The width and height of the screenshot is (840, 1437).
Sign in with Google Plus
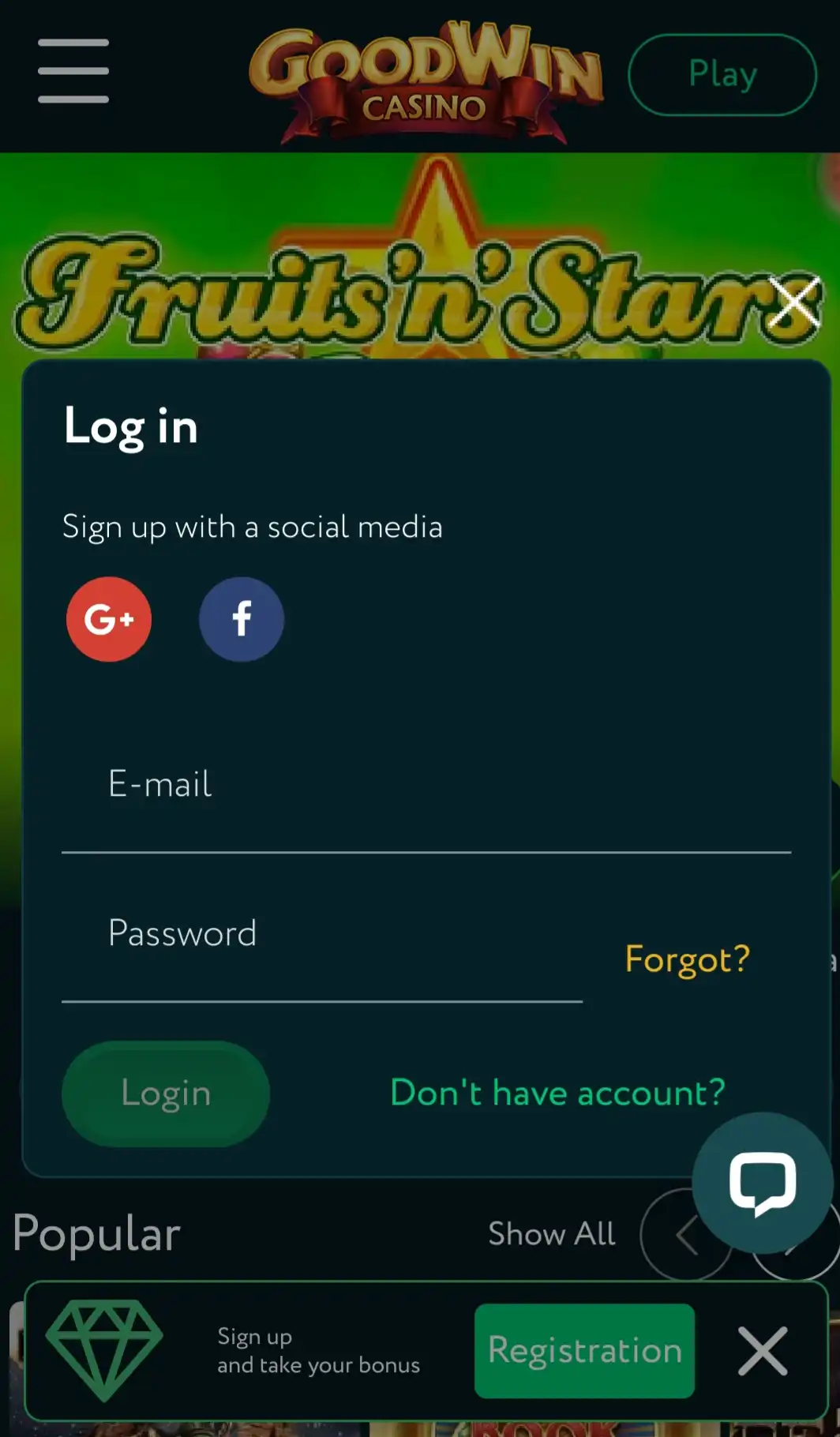tap(109, 619)
